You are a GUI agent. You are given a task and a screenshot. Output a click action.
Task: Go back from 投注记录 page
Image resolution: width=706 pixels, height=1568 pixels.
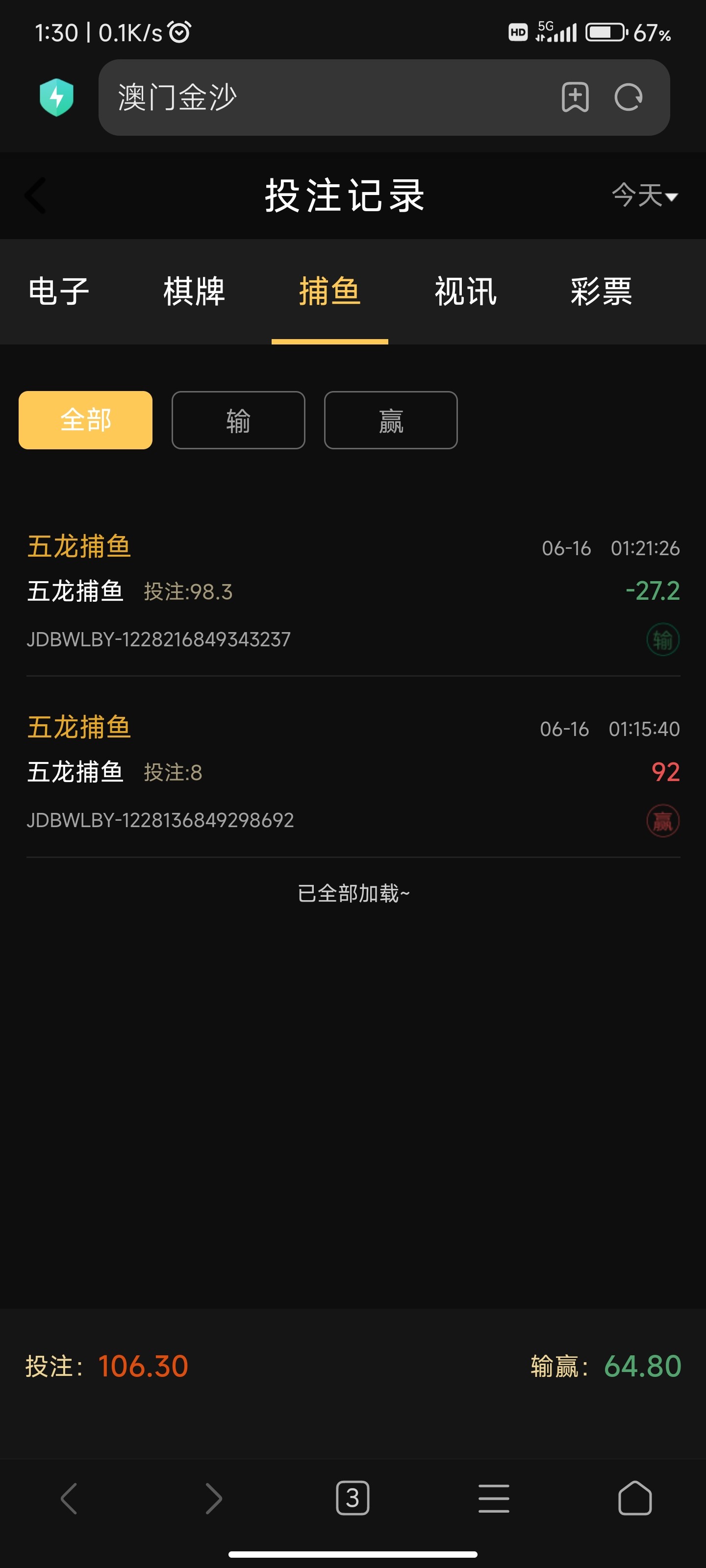[35, 196]
